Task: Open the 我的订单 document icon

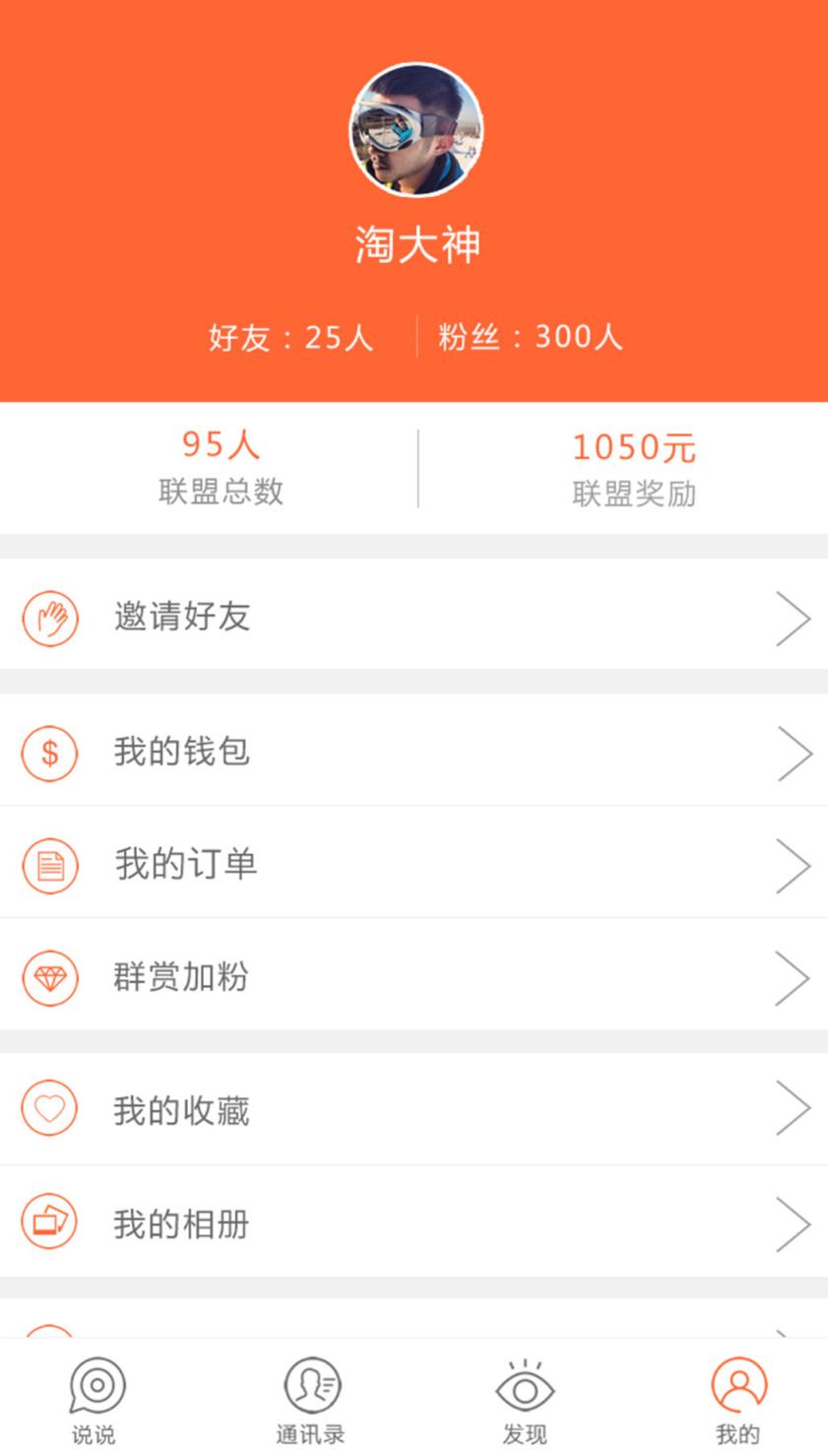Action: [x=49, y=865]
